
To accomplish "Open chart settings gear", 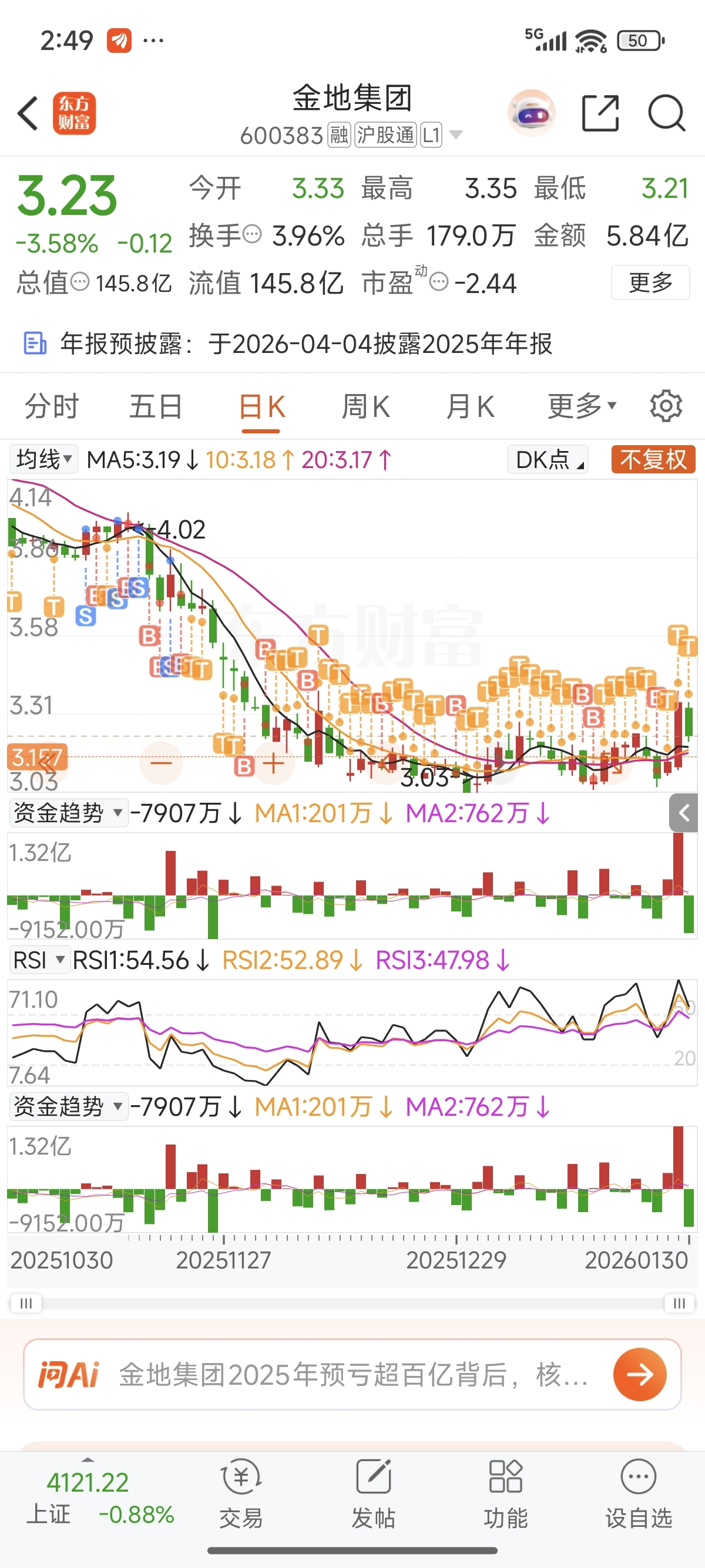I will 666,406.
